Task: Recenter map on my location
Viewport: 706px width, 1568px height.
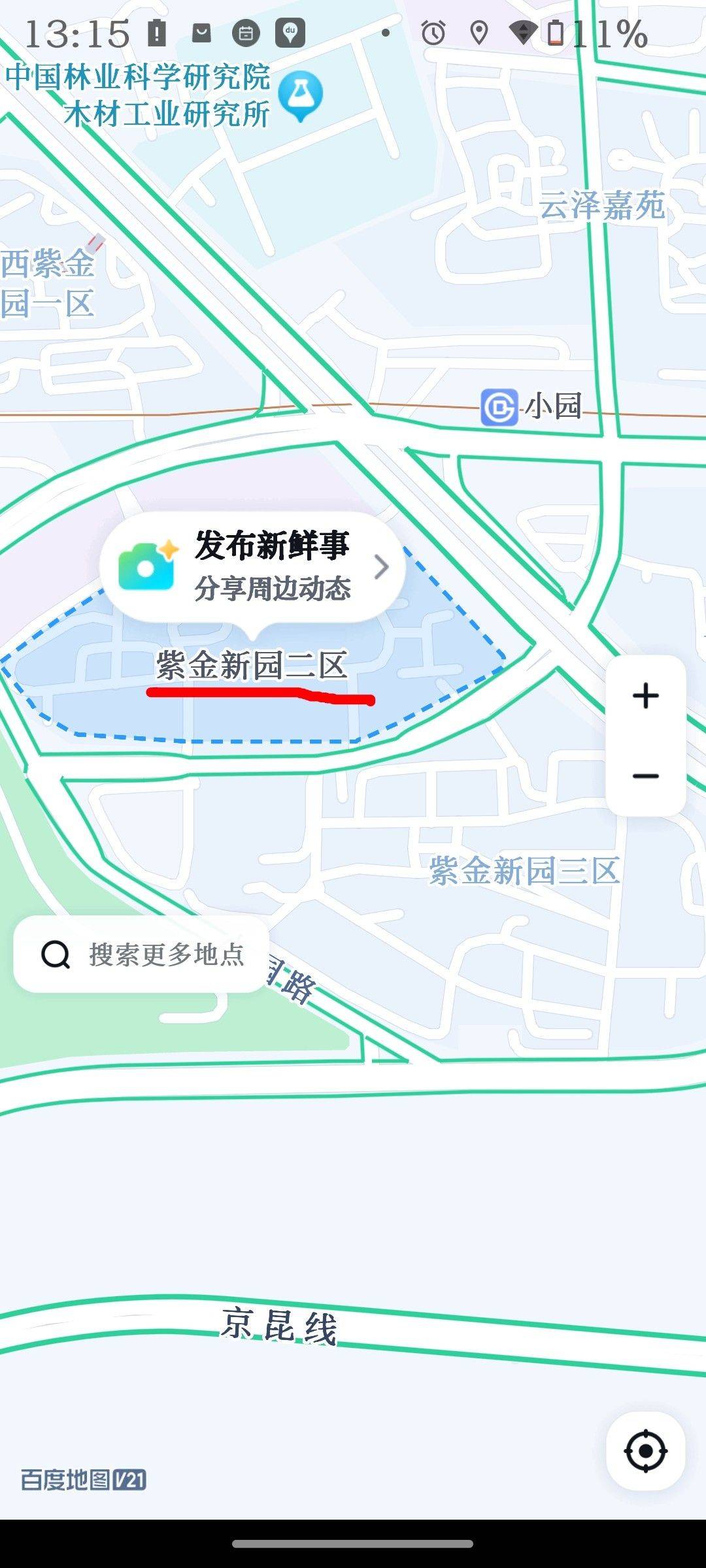Action: coord(646,1451)
